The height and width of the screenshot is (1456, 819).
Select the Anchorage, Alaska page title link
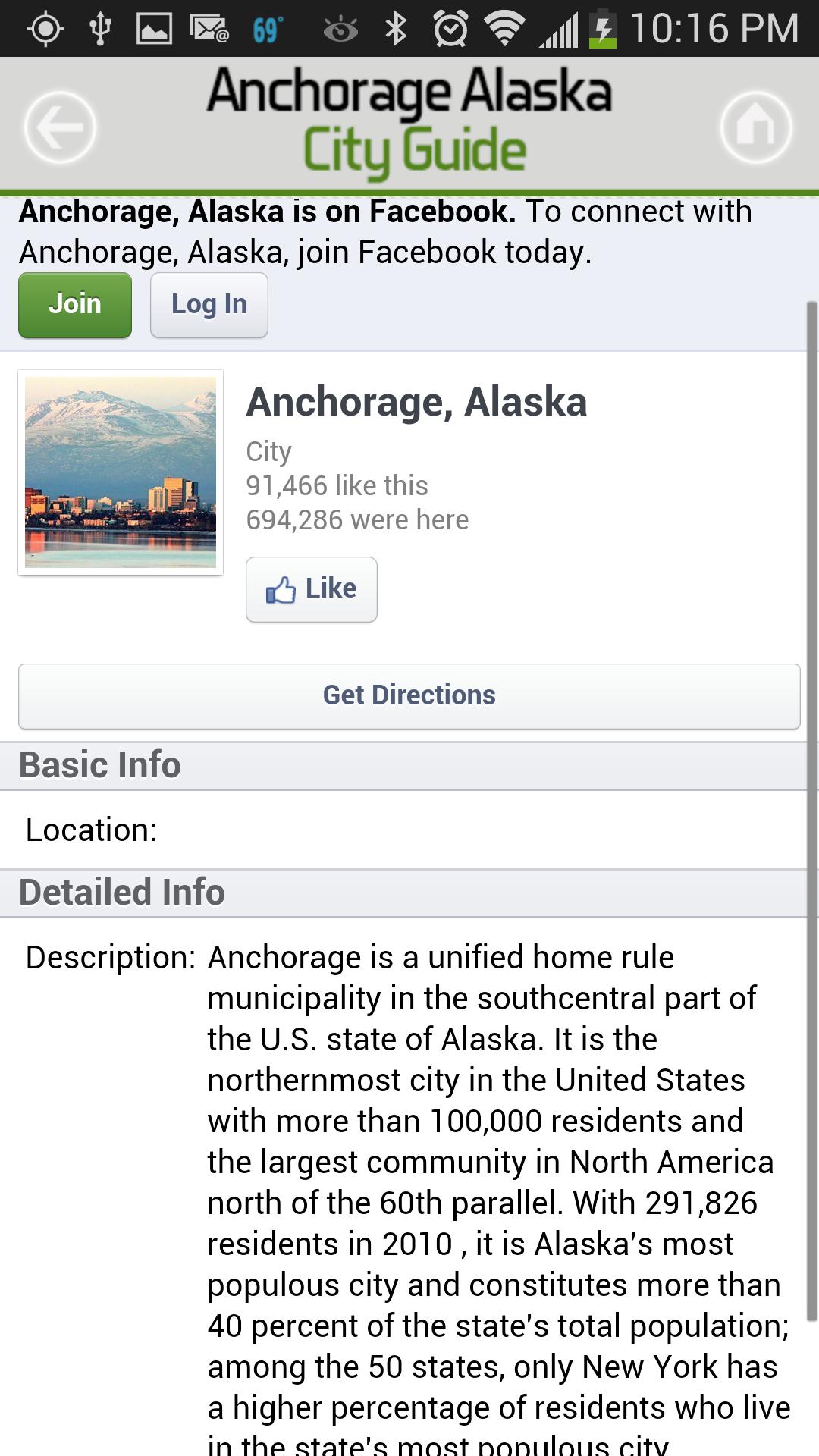pyautogui.click(x=417, y=403)
